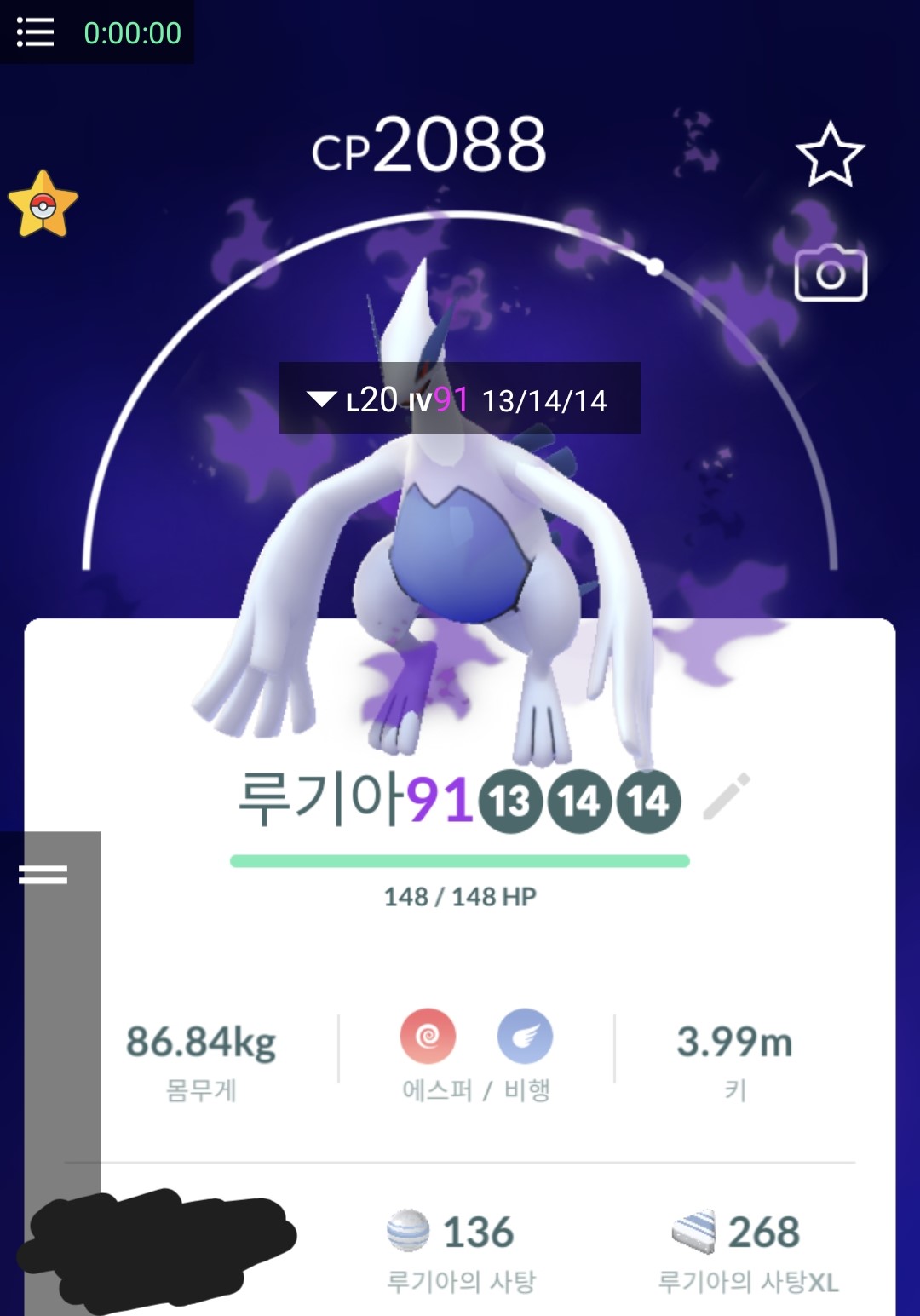This screenshot has width=920, height=1316.
Task: Mark this Lugia as favorite
Action: coord(830,155)
